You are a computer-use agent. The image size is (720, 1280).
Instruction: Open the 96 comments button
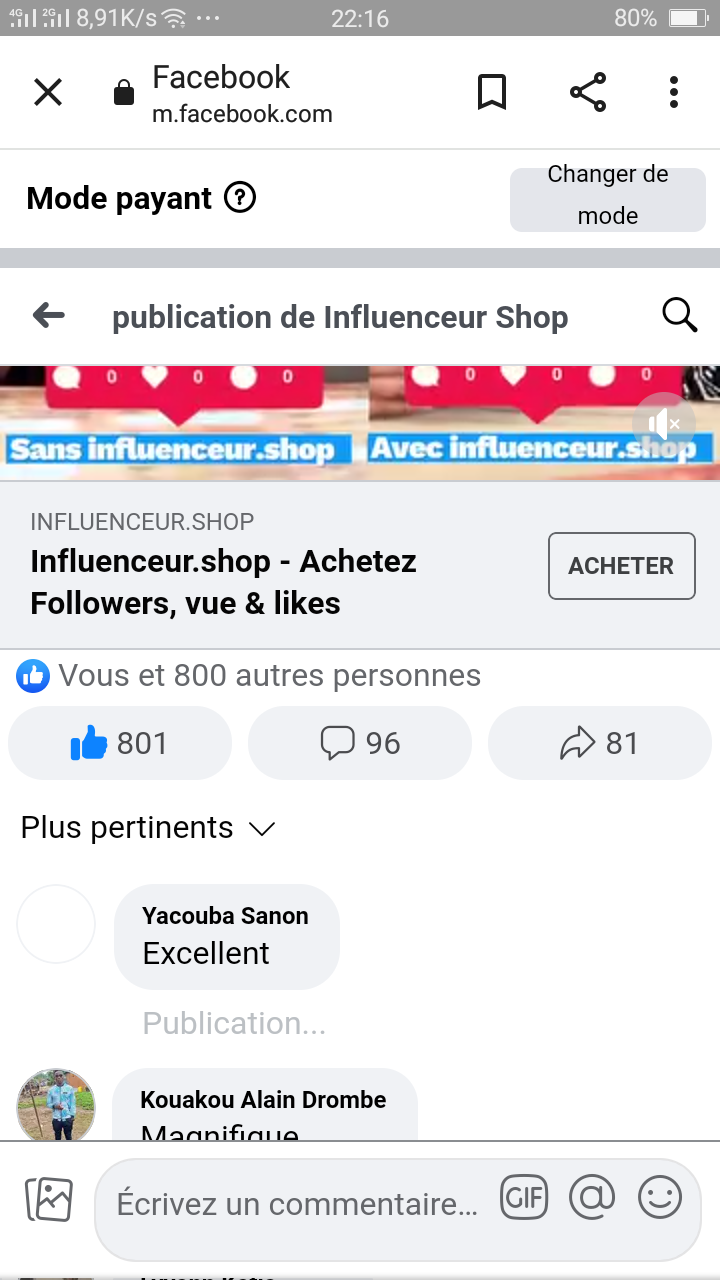tap(360, 743)
